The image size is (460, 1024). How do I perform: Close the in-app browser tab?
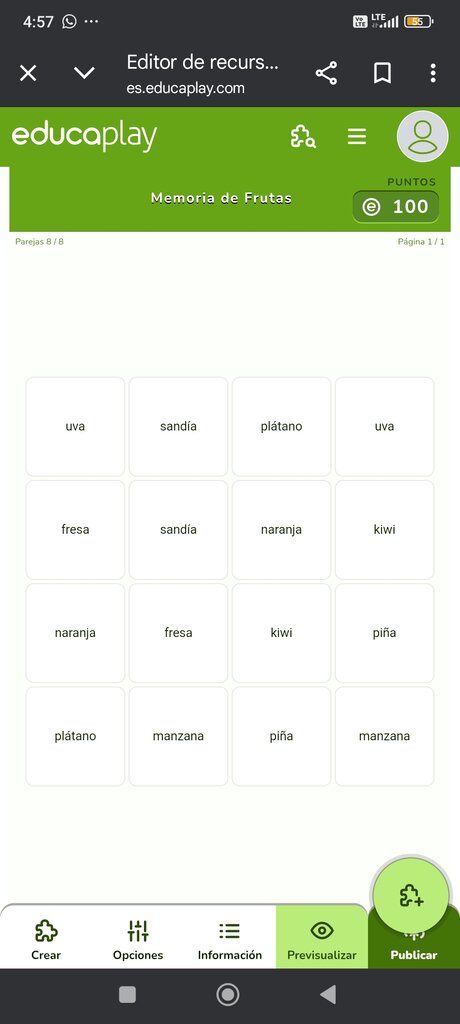click(x=28, y=73)
